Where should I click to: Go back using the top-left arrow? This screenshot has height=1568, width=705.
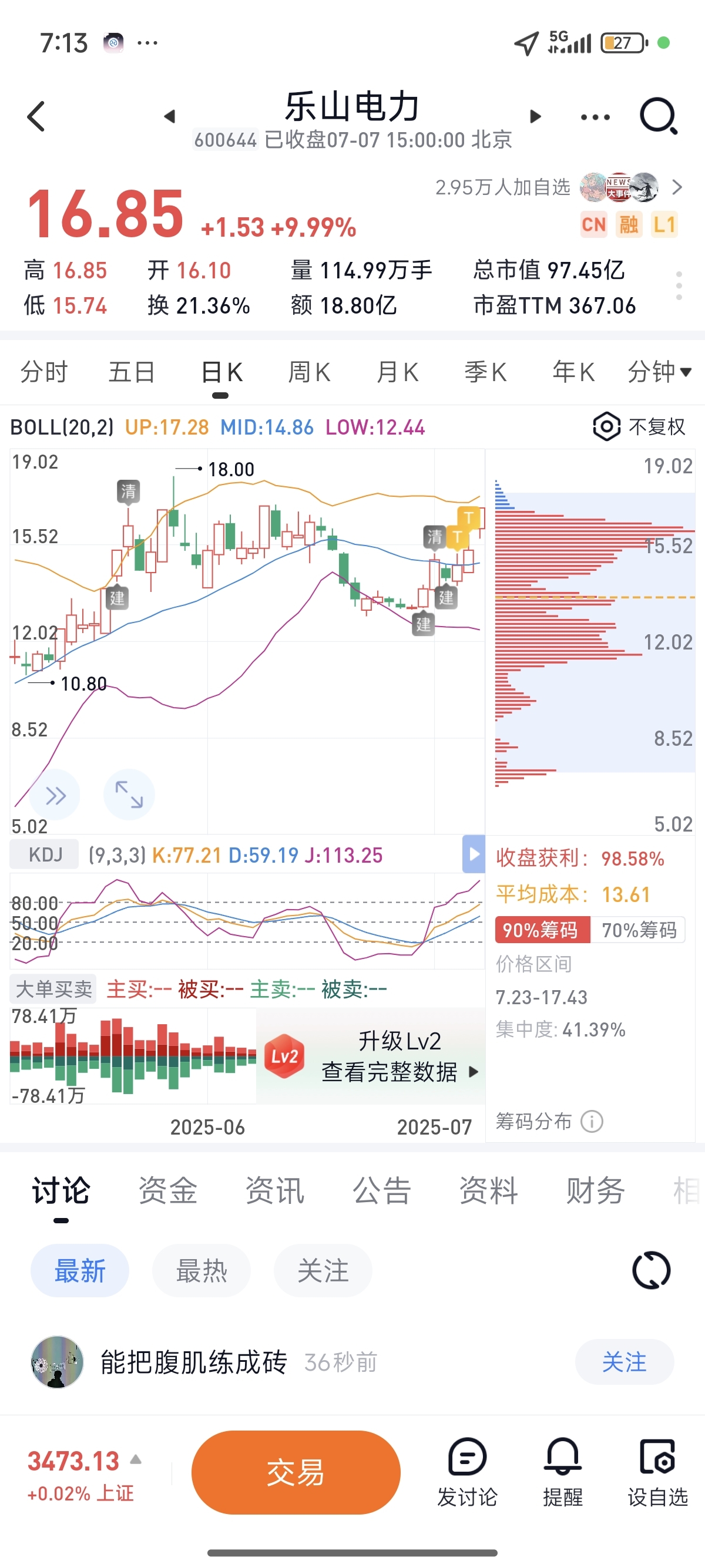pos(36,116)
